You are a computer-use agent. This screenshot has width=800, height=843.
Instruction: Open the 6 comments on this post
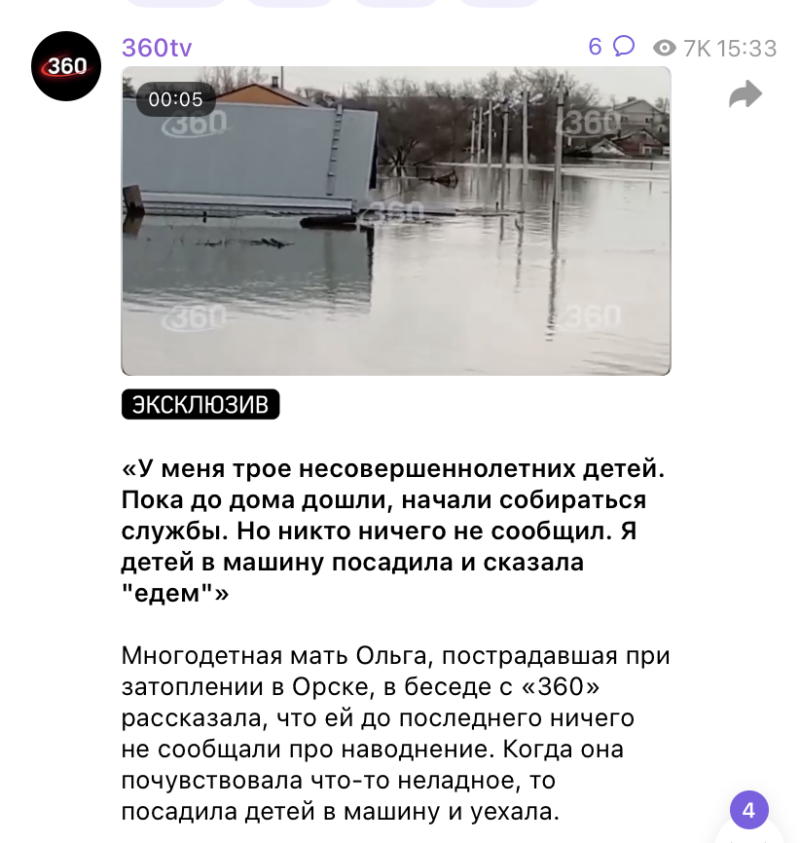611,47
